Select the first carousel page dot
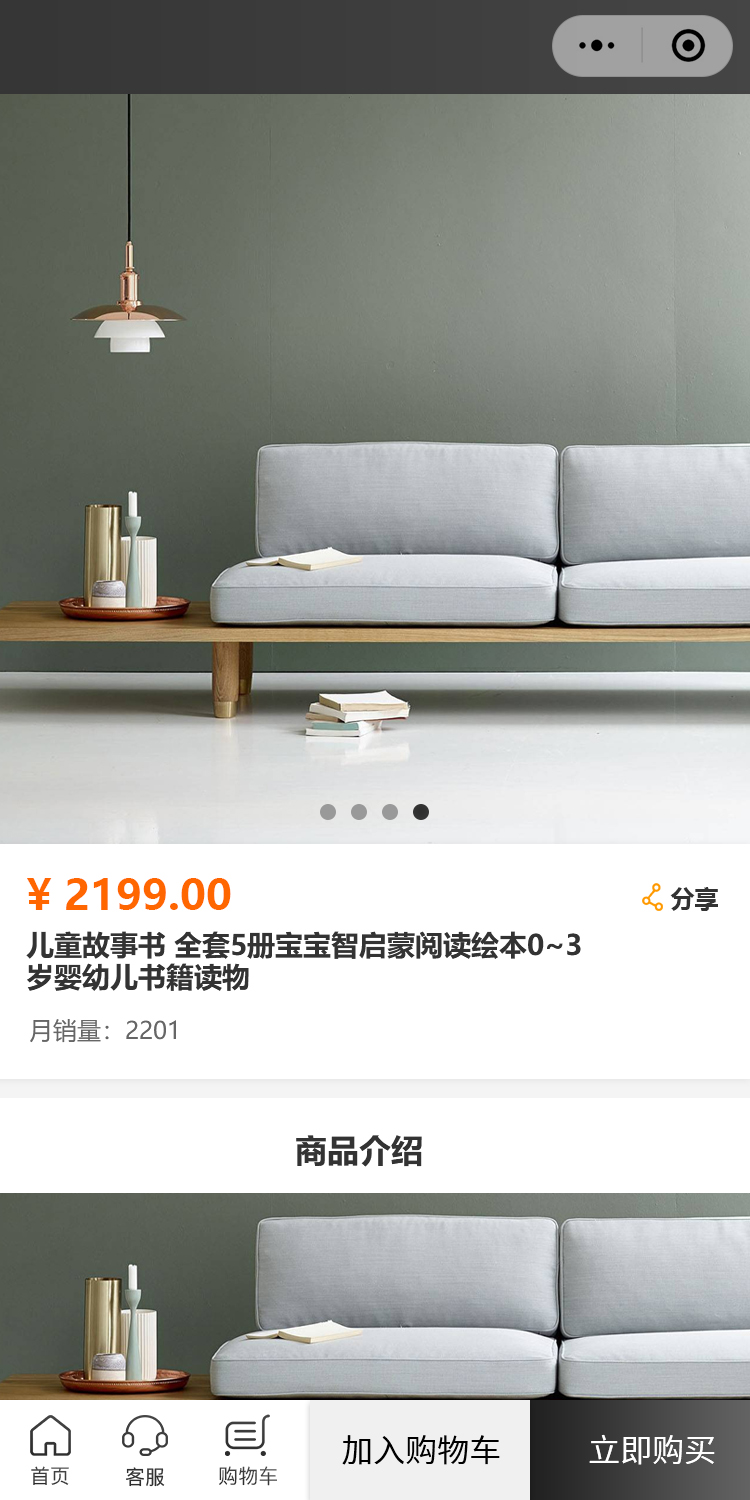The height and width of the screenshot is (1500, 750). click(328, 812)
